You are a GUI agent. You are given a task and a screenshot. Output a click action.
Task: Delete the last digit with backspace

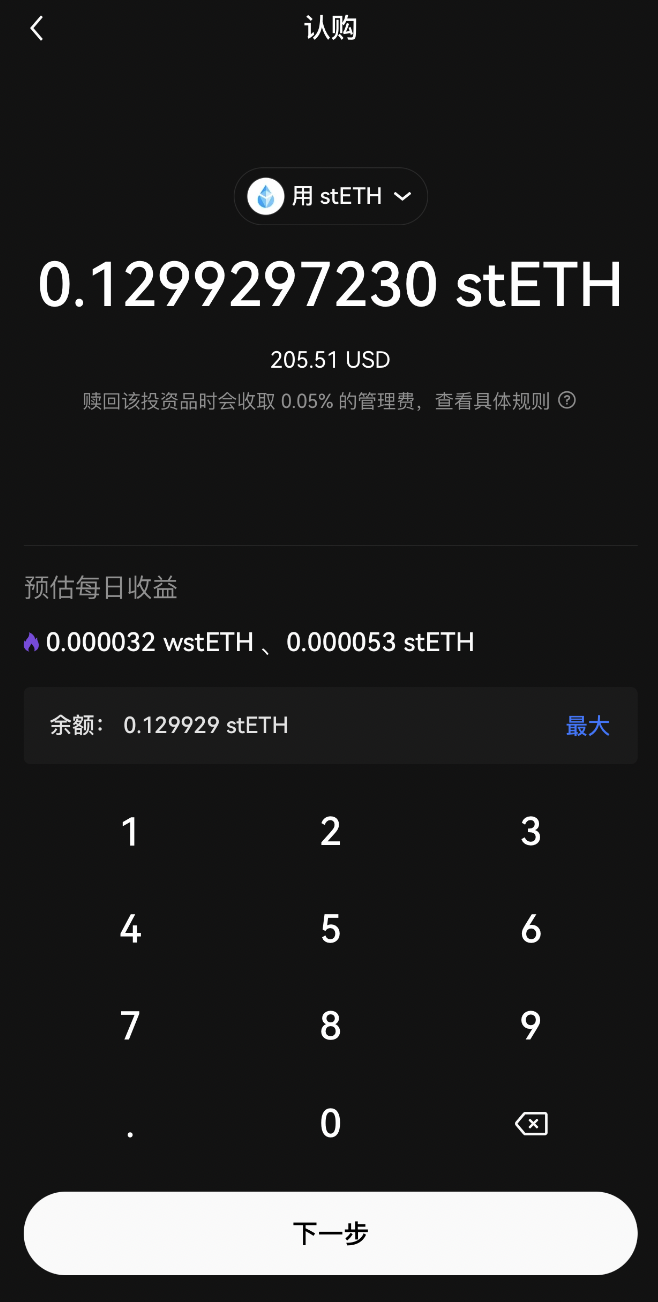coord(531,1125)
